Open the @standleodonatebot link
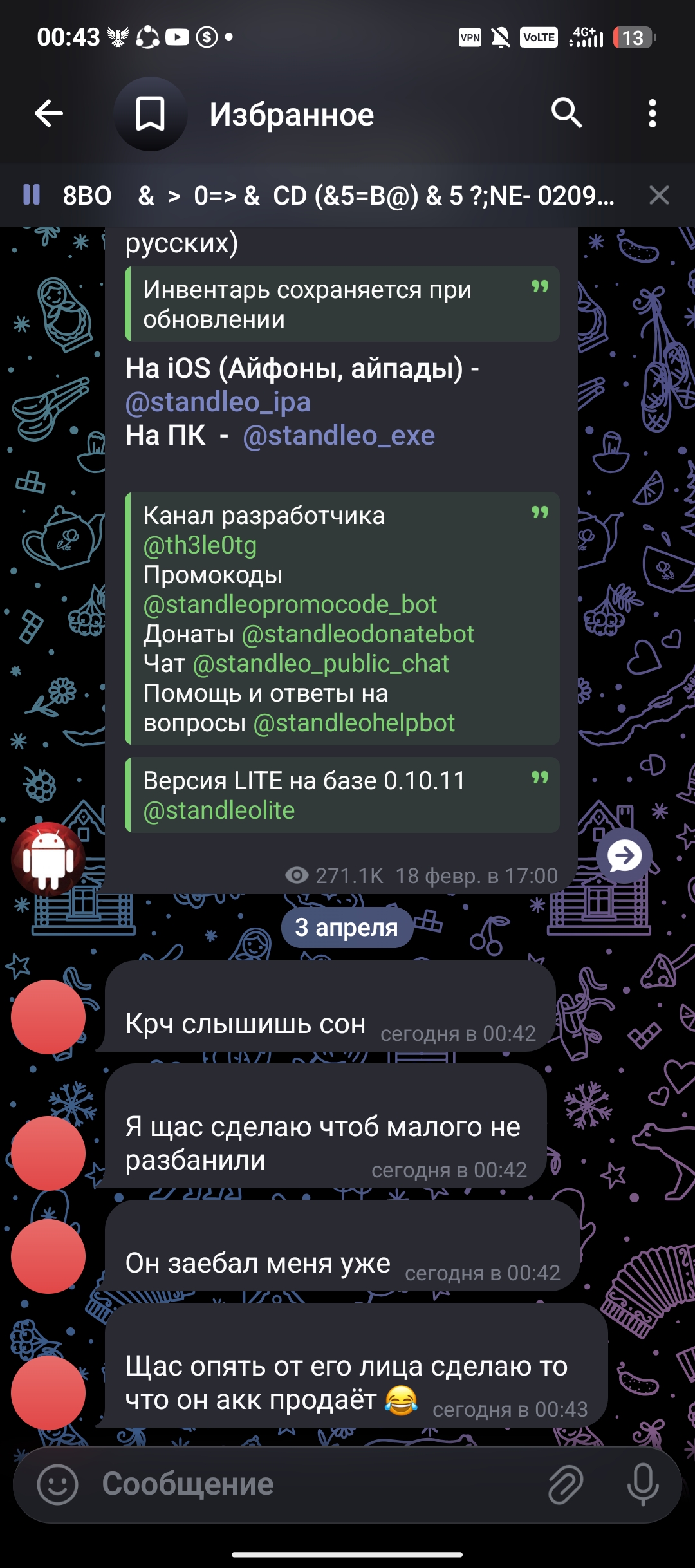The width and height of the screenshot is (695, 1568). (358, 635)
